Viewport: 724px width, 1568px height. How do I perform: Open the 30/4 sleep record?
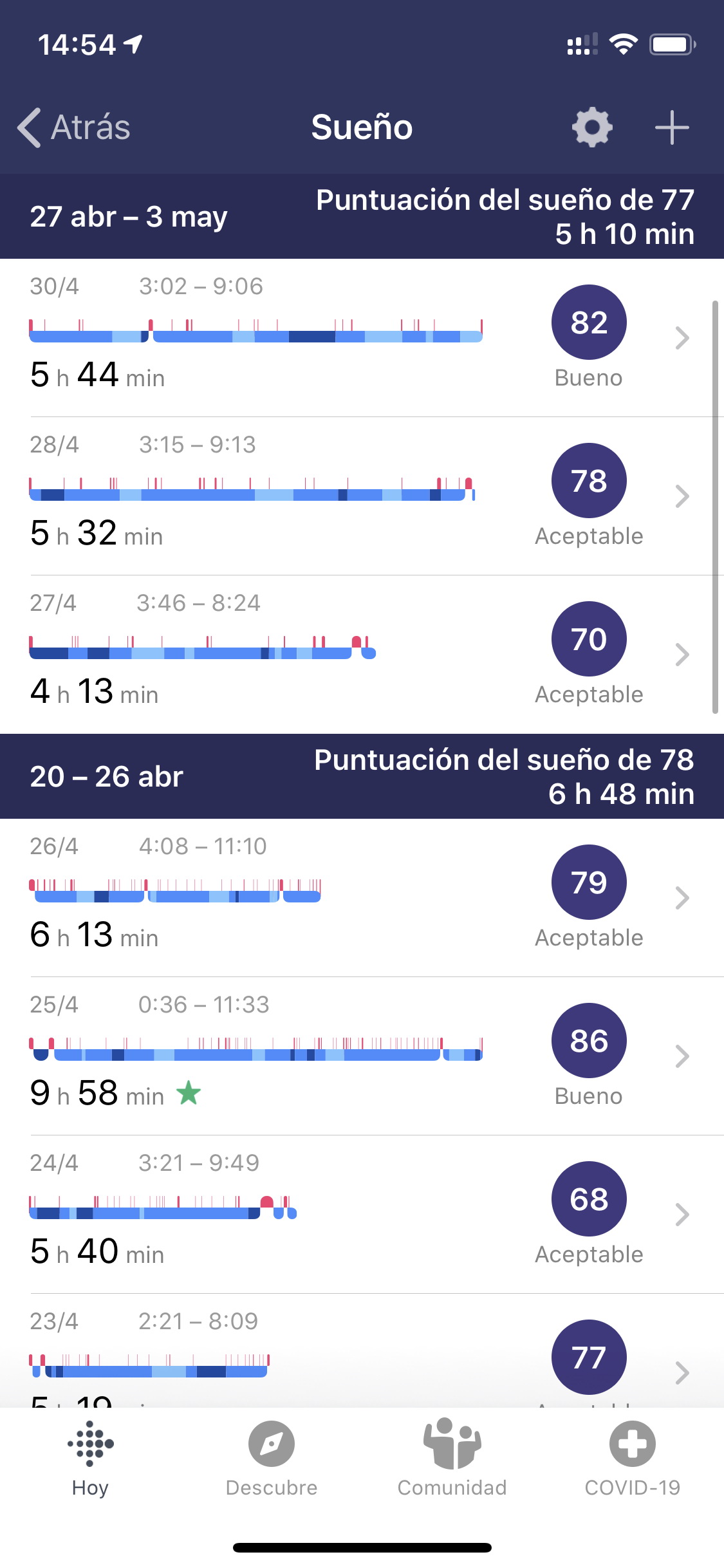pyautogui.click(x=360, y=338)
